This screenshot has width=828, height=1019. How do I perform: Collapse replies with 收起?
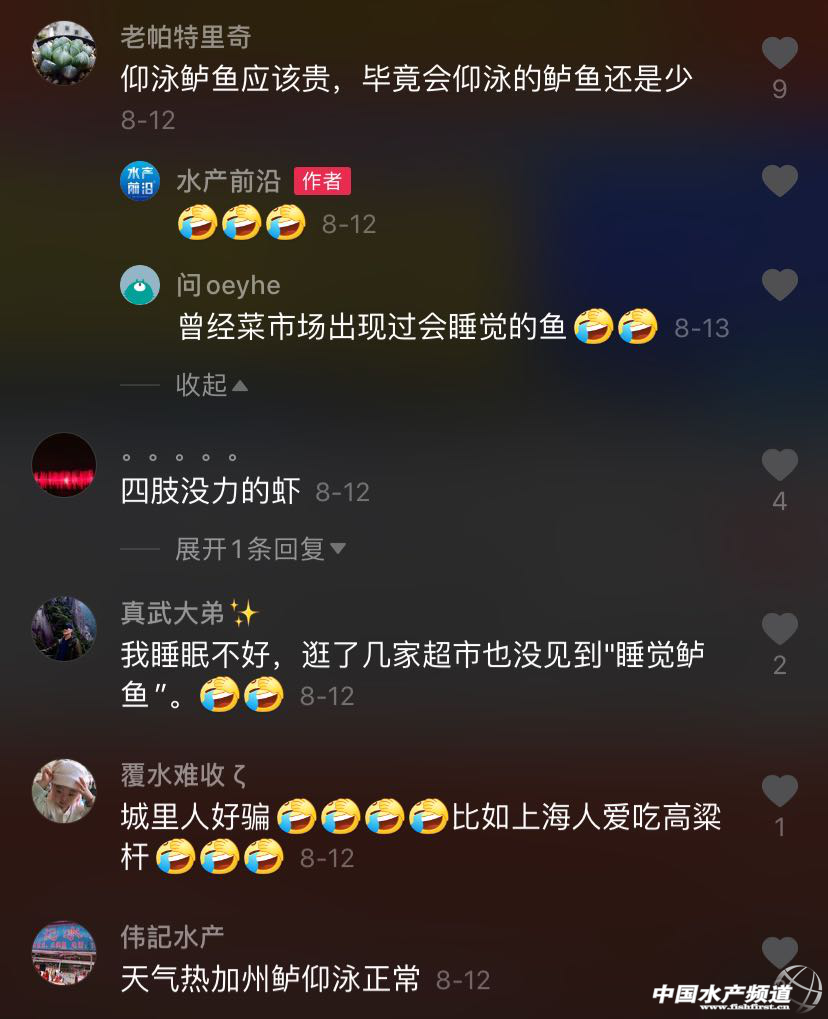point(210,385)
